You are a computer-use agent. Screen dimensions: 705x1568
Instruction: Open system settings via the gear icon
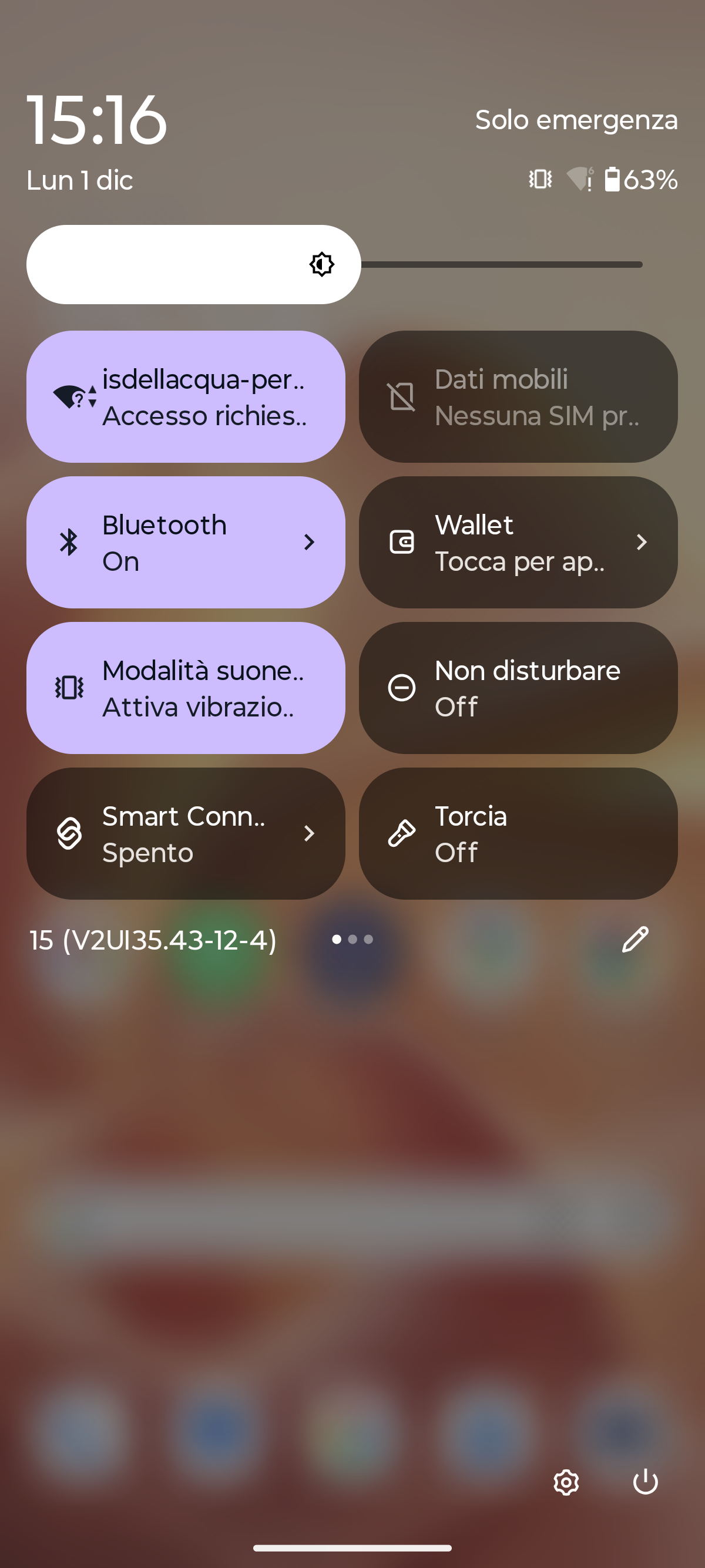(x=566, y=1482)
